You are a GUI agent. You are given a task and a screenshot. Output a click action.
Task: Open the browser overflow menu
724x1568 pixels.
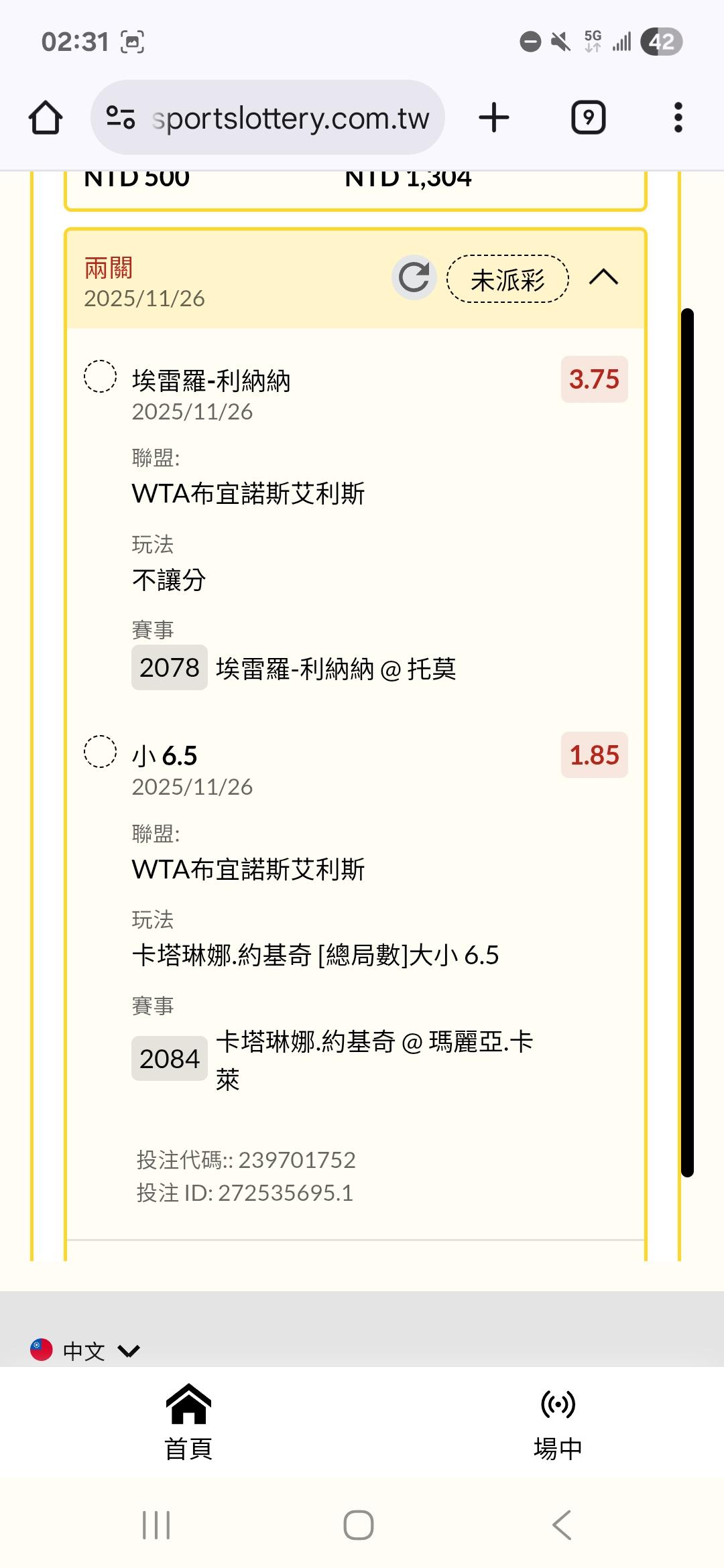pyautogui.click(x=678, y=118)
